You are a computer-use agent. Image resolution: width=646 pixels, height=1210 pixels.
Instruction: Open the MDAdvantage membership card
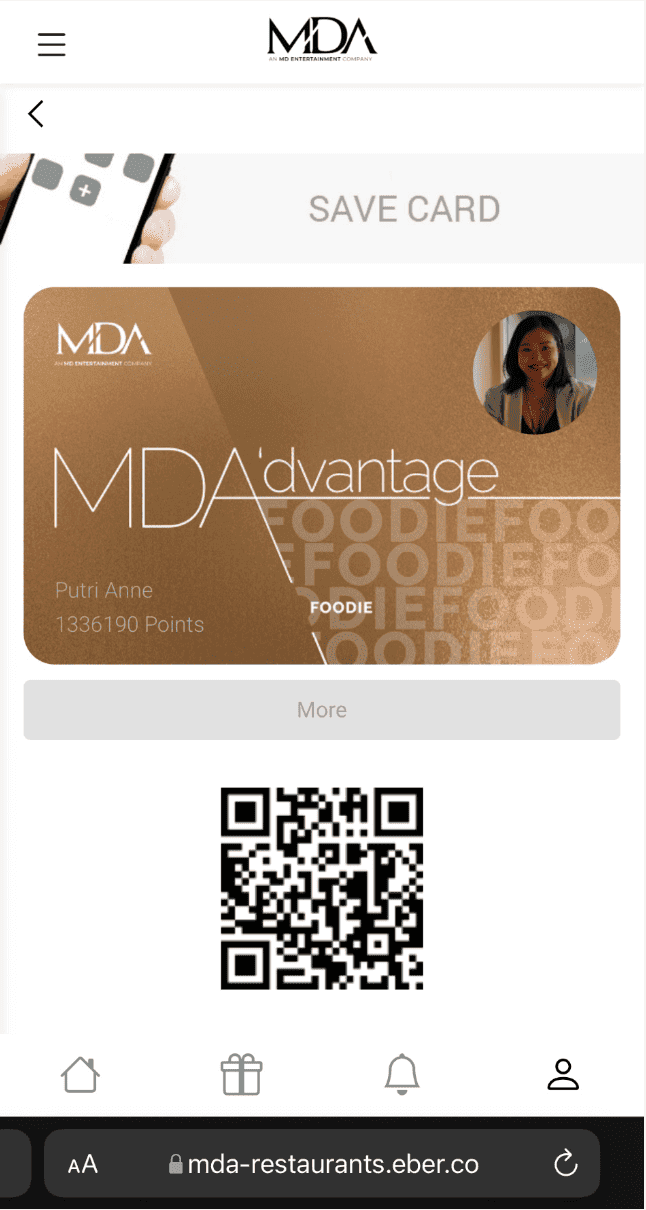322,475
